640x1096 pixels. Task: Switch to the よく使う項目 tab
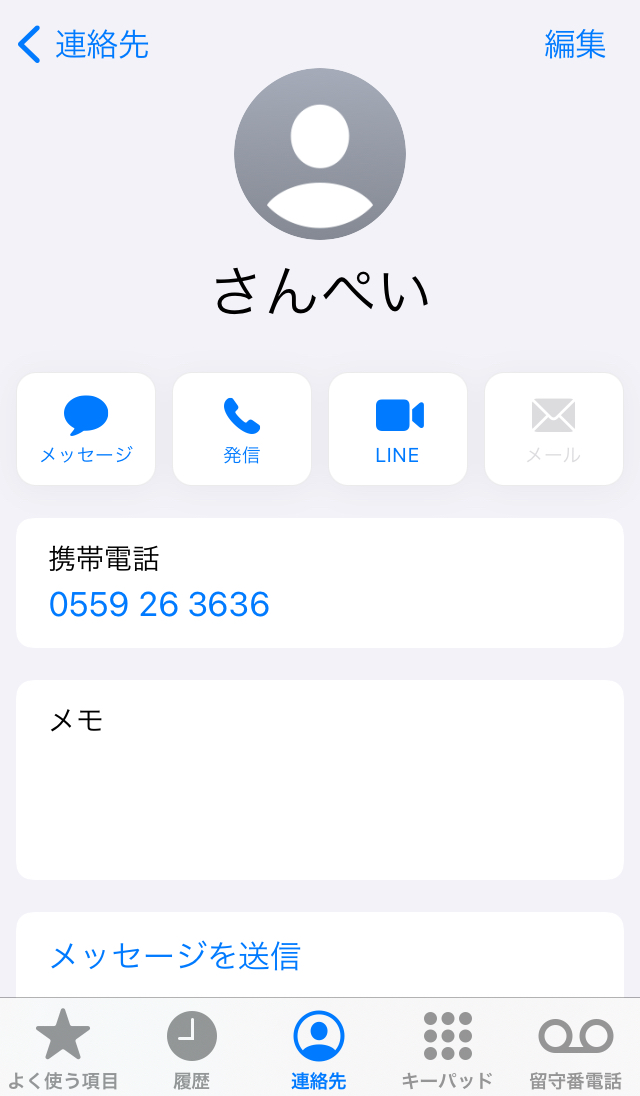click(63, 1049)
